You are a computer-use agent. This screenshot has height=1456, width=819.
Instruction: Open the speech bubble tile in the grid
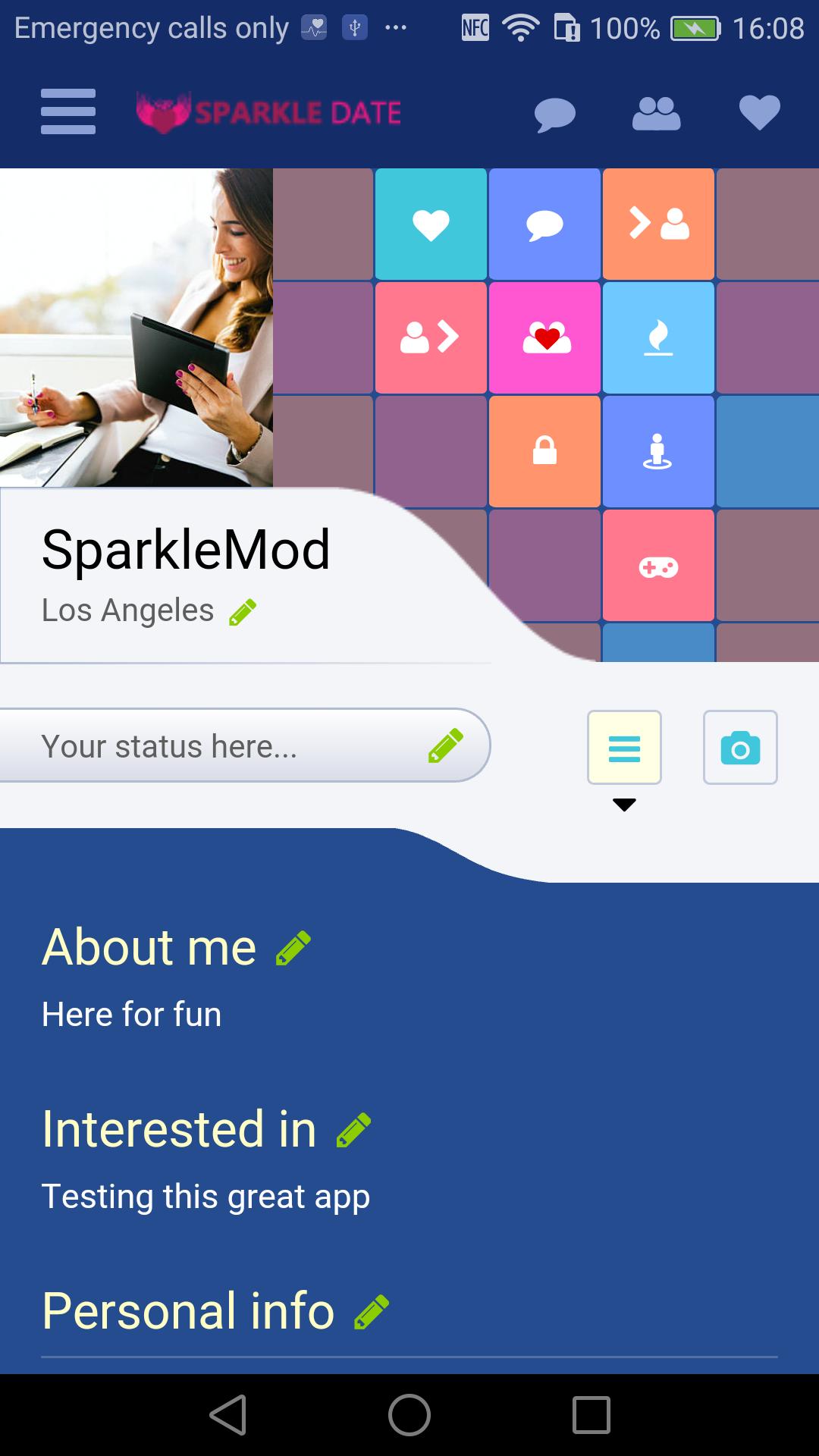coord(544,224)
